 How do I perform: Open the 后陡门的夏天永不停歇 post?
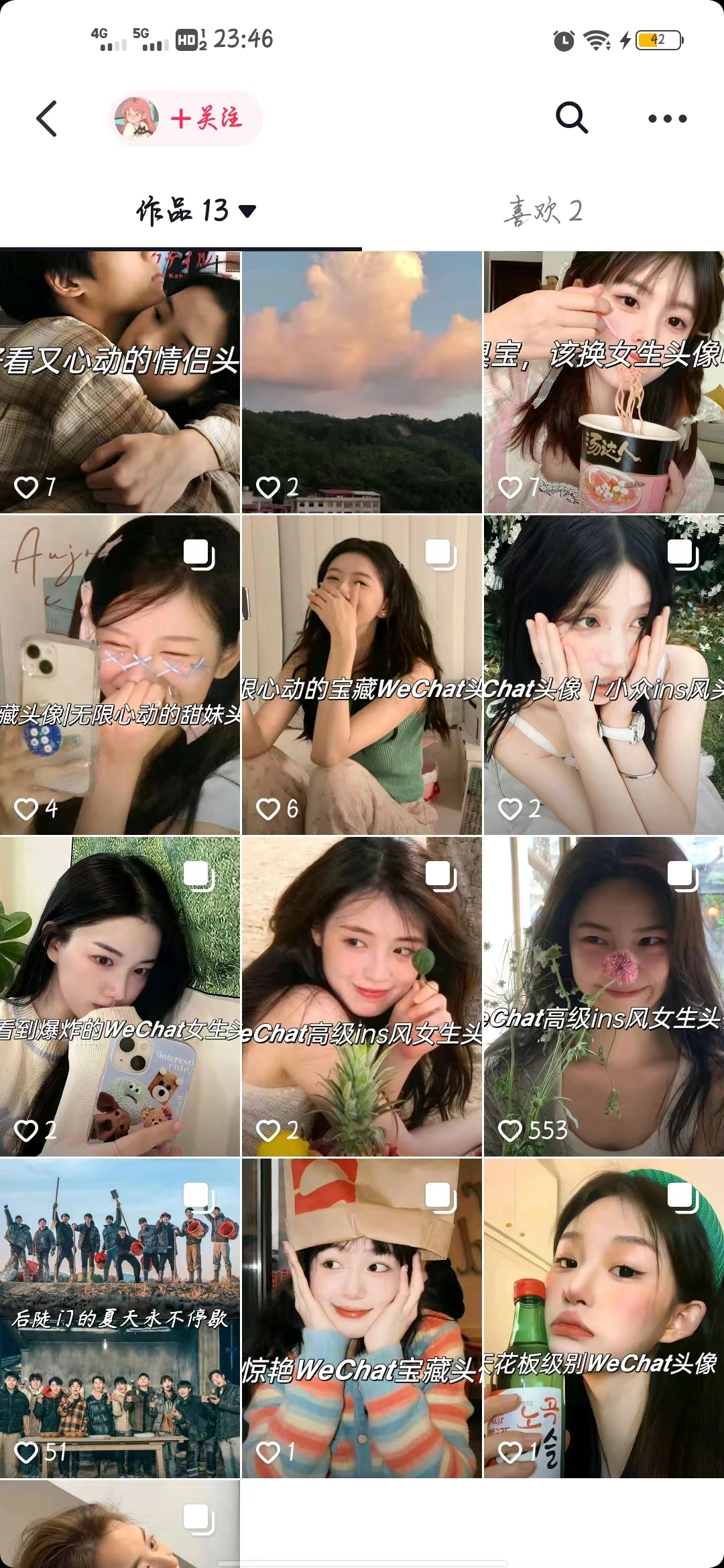[120, 1317]
